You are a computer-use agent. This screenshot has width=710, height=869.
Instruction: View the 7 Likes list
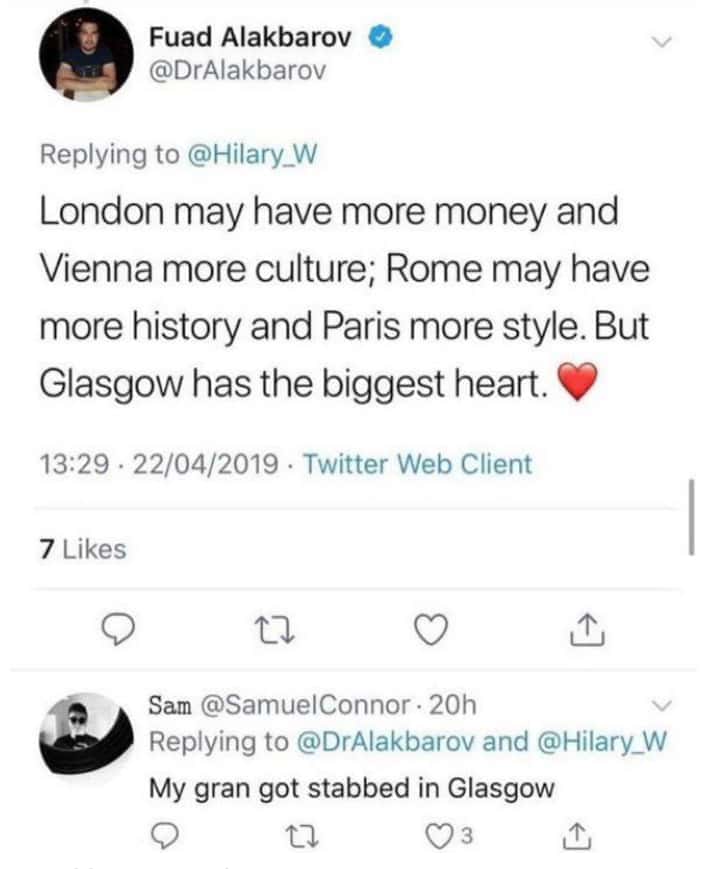coord(82,548)
